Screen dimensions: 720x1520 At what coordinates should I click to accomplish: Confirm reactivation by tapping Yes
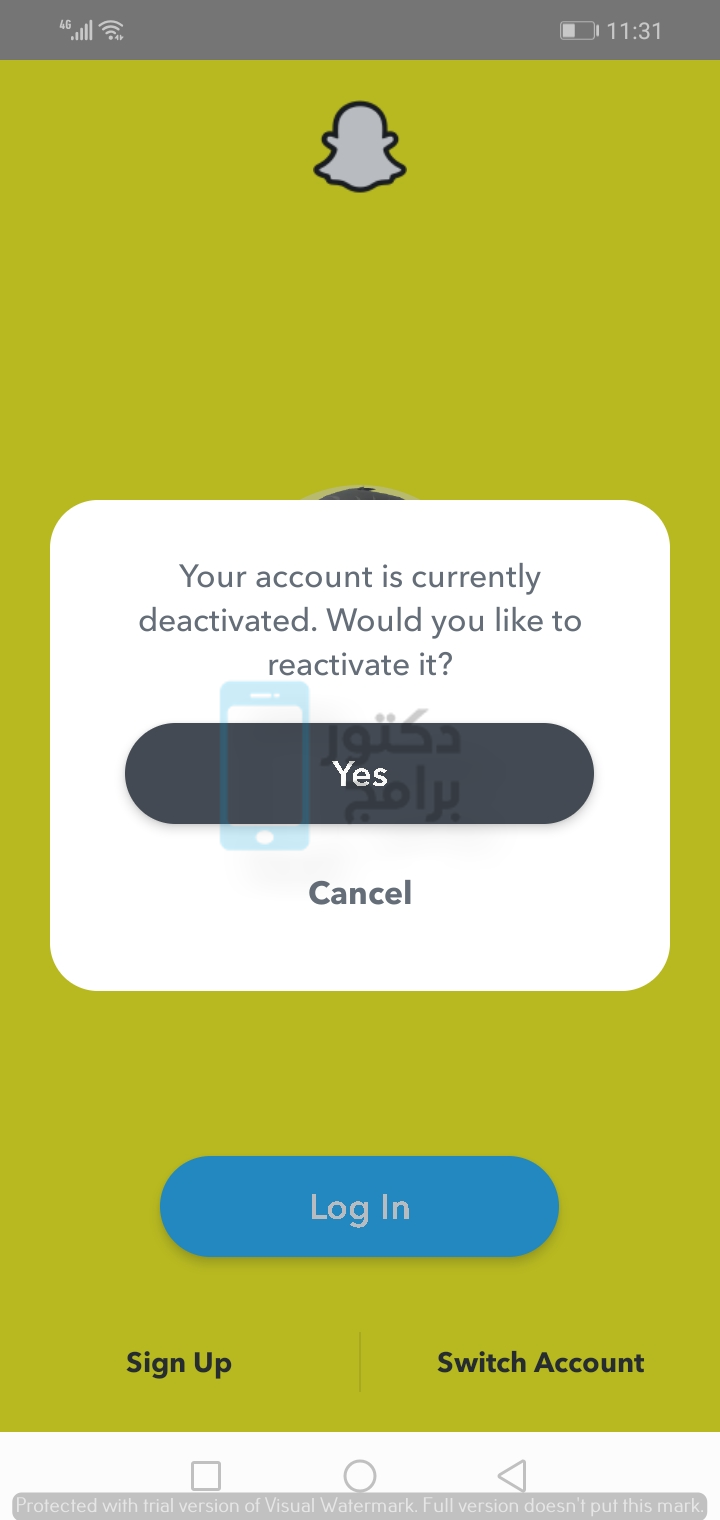(x=359, y=774)
